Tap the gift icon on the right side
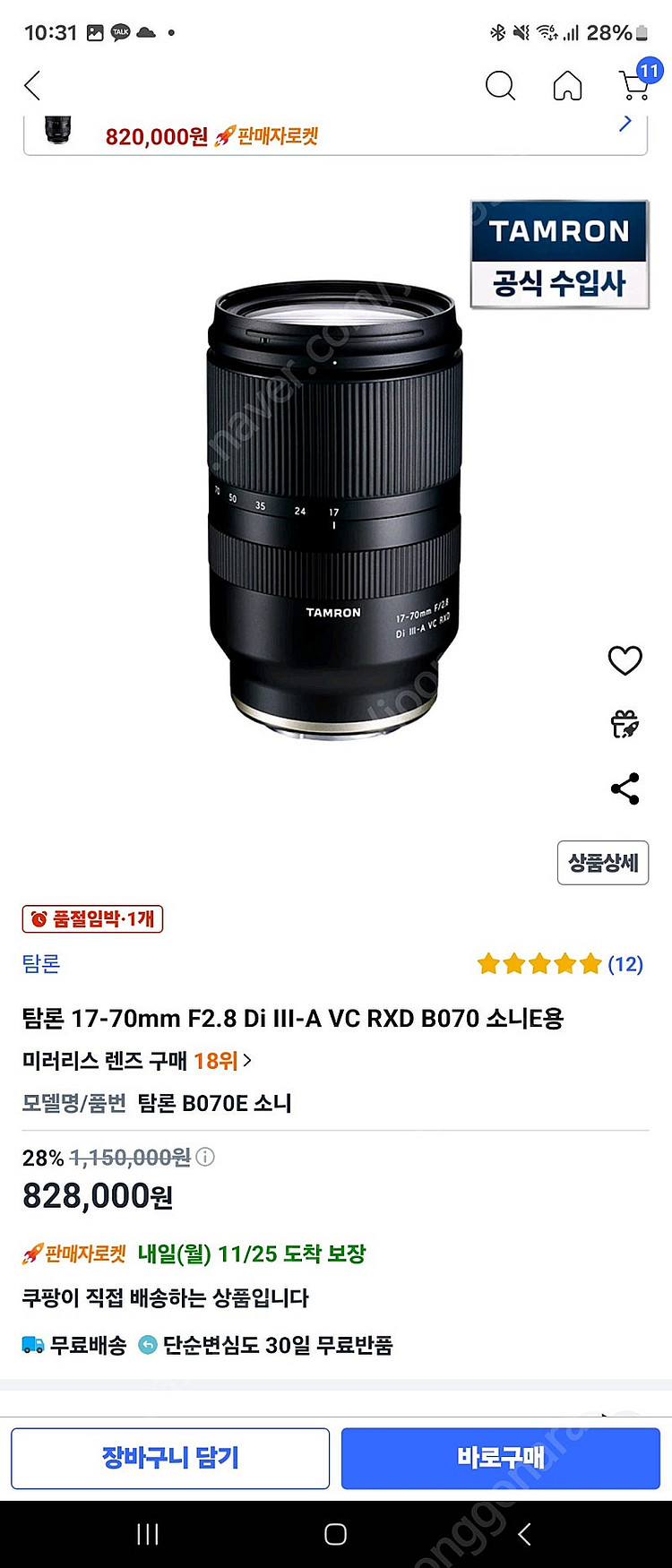The height and width of the screenshot is (1568, 672). (x=625, y=725)
